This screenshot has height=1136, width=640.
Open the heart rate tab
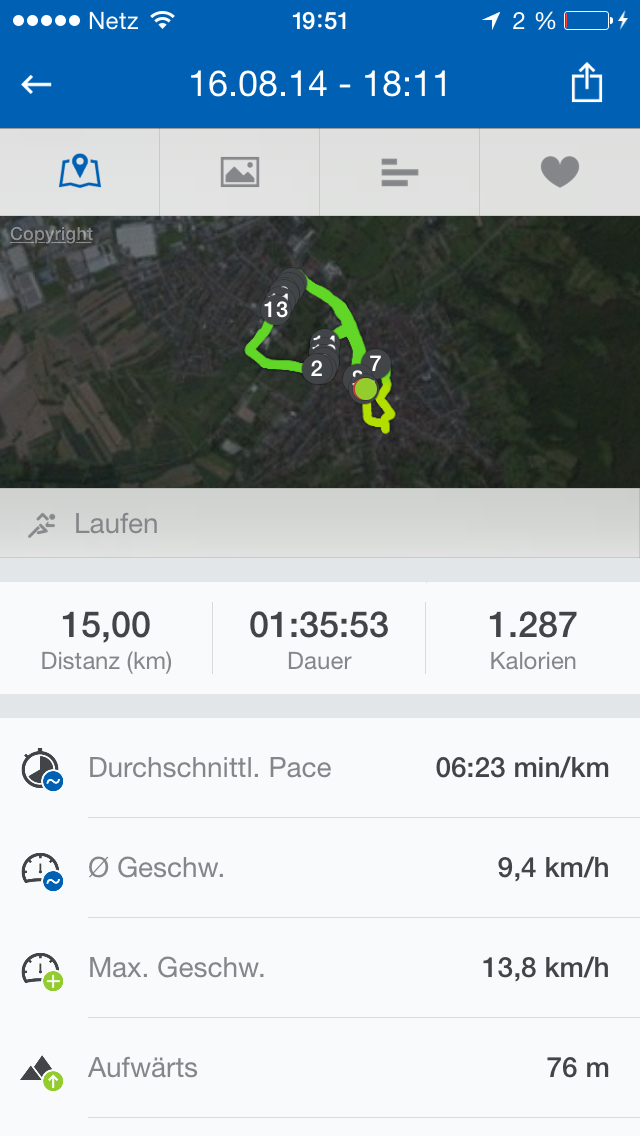(560, 172)
